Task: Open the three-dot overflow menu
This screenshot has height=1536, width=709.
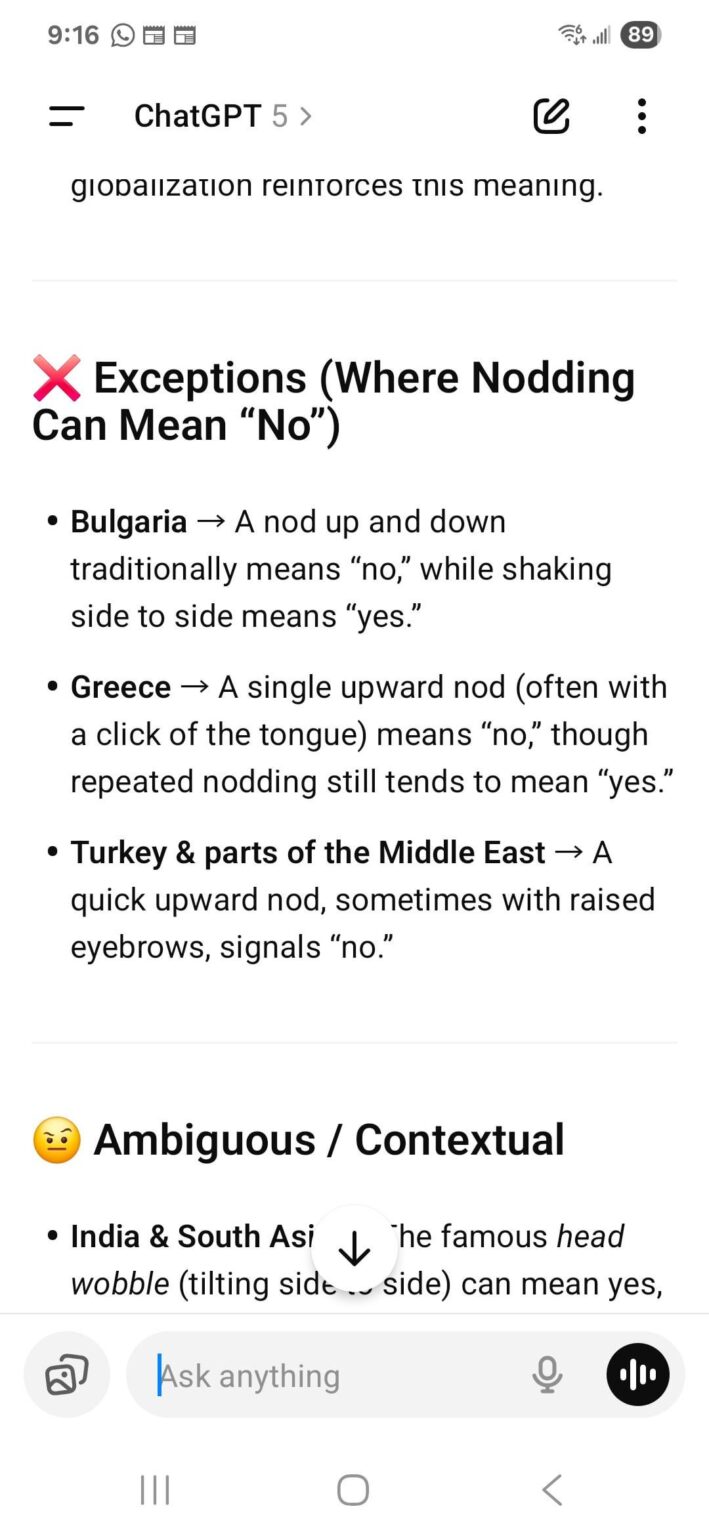Action: point(642,117)
